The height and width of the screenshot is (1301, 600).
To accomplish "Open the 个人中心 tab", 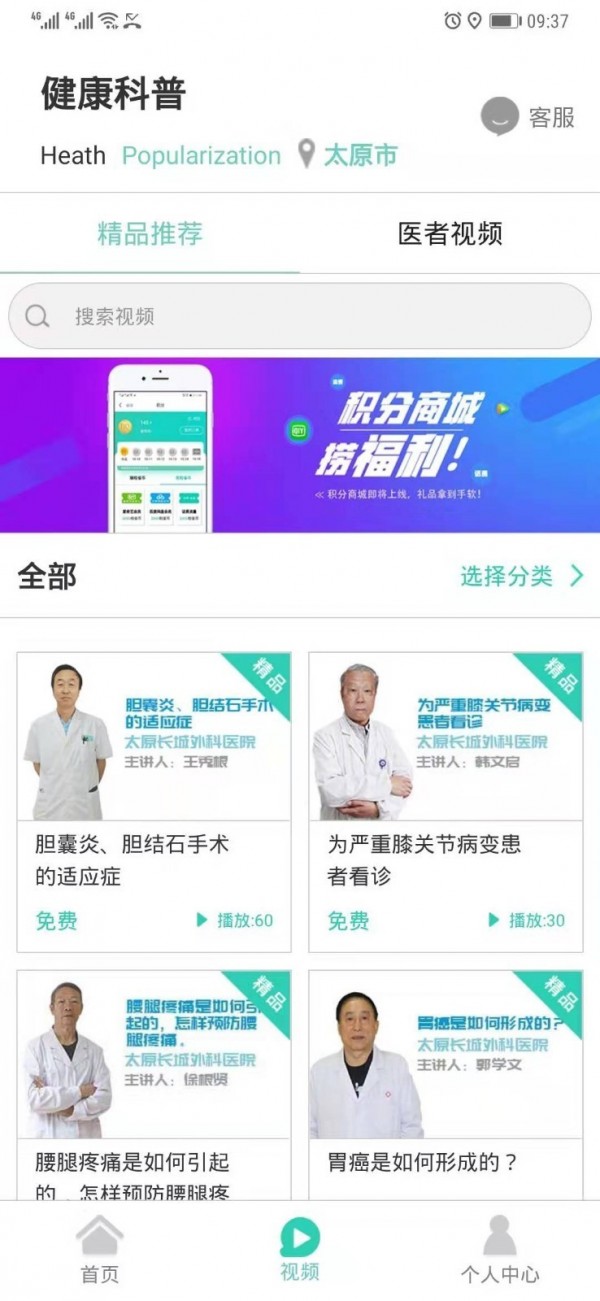I will tap(500, 1250).
